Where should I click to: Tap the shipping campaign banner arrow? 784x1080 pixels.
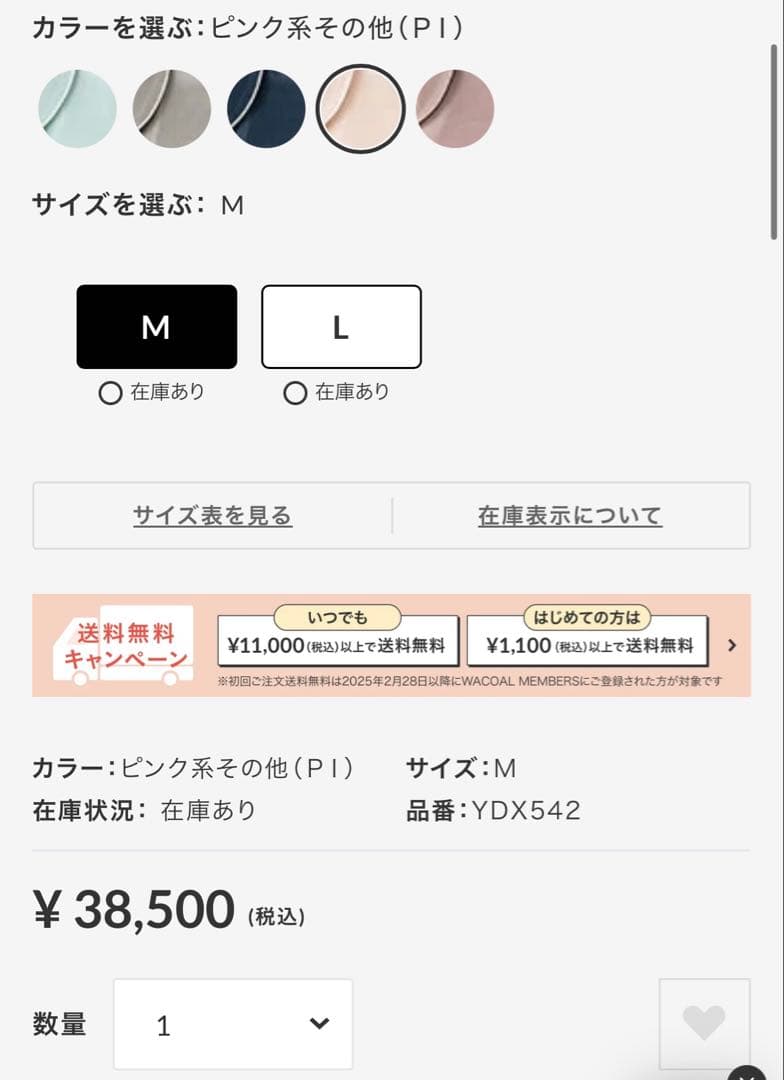[x=731, y=645]
